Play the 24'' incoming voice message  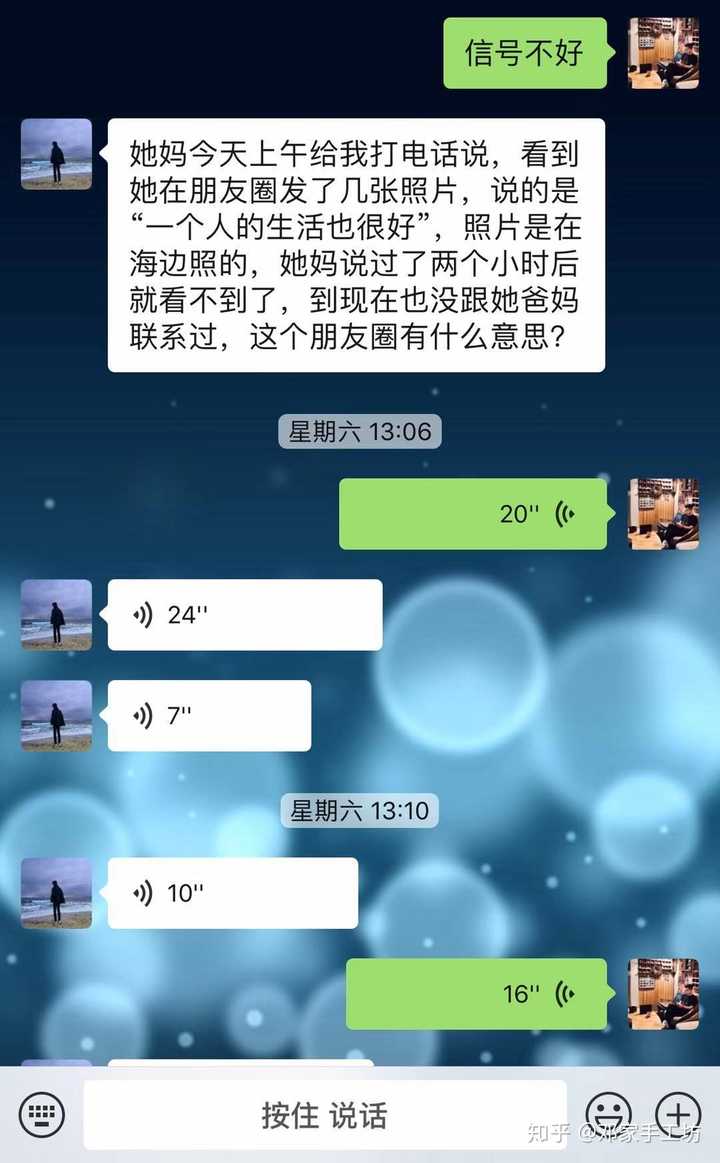(245, 615)
